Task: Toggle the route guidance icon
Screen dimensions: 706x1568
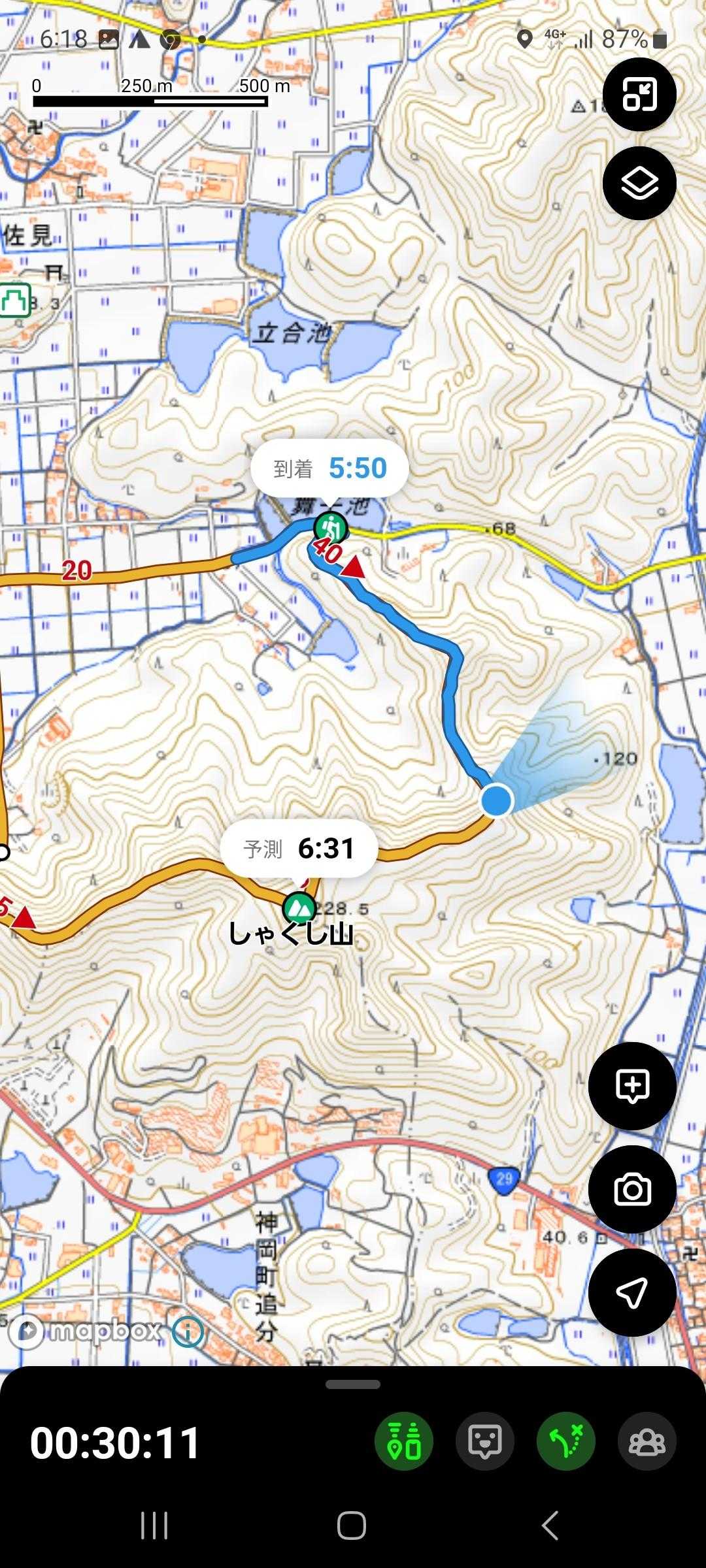Action: click(565, 1442)
